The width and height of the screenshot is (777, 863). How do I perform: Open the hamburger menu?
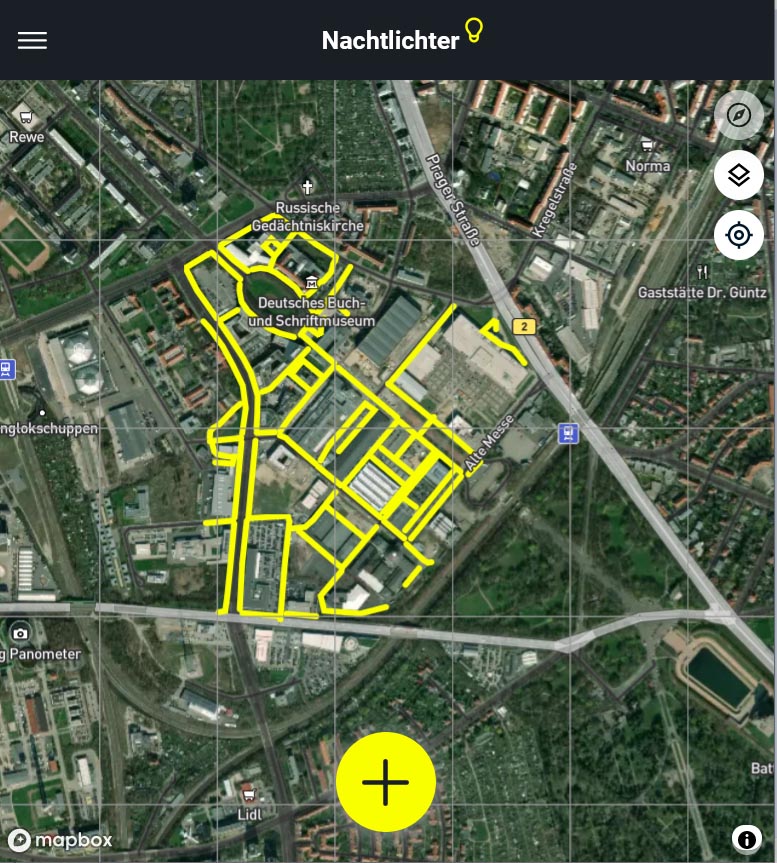click(32, 40)
